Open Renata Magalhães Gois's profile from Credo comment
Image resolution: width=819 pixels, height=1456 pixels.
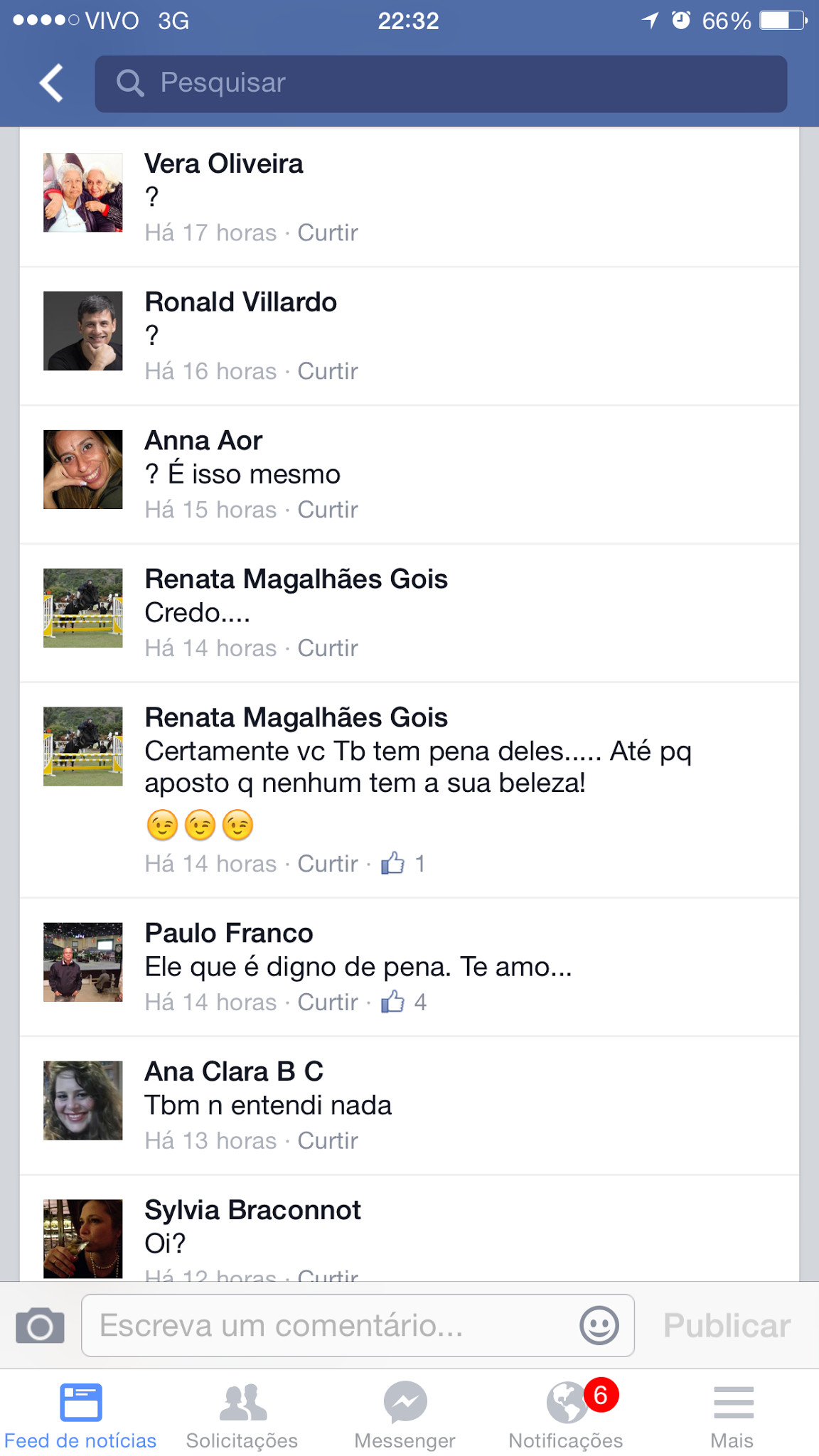296,579
